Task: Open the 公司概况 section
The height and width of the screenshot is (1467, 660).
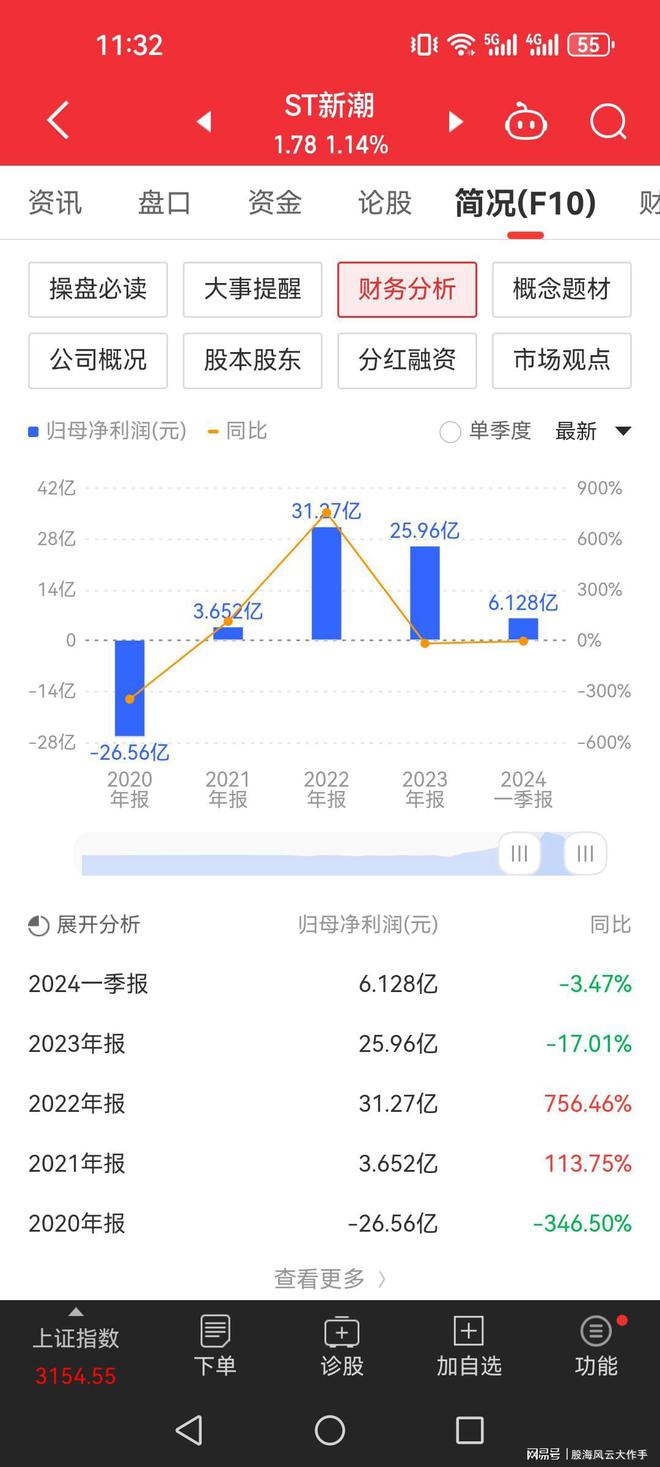Action: 98,361
